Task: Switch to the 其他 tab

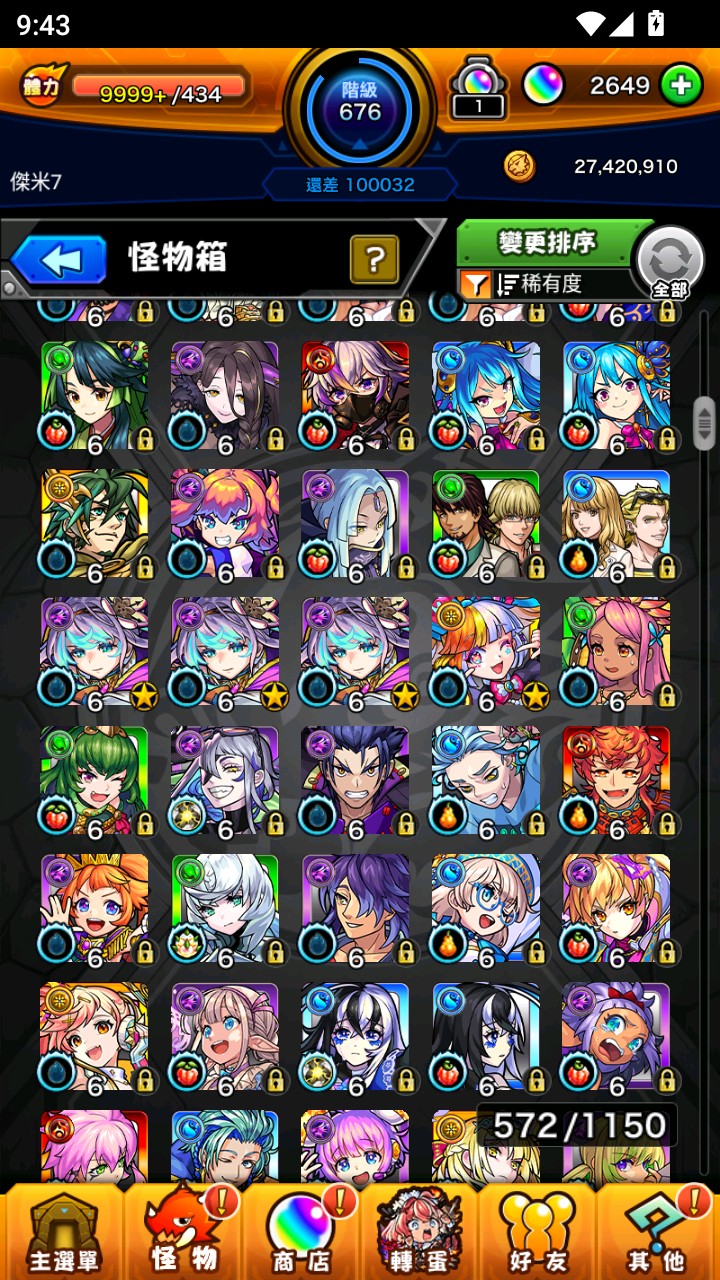Action: 655,1232
